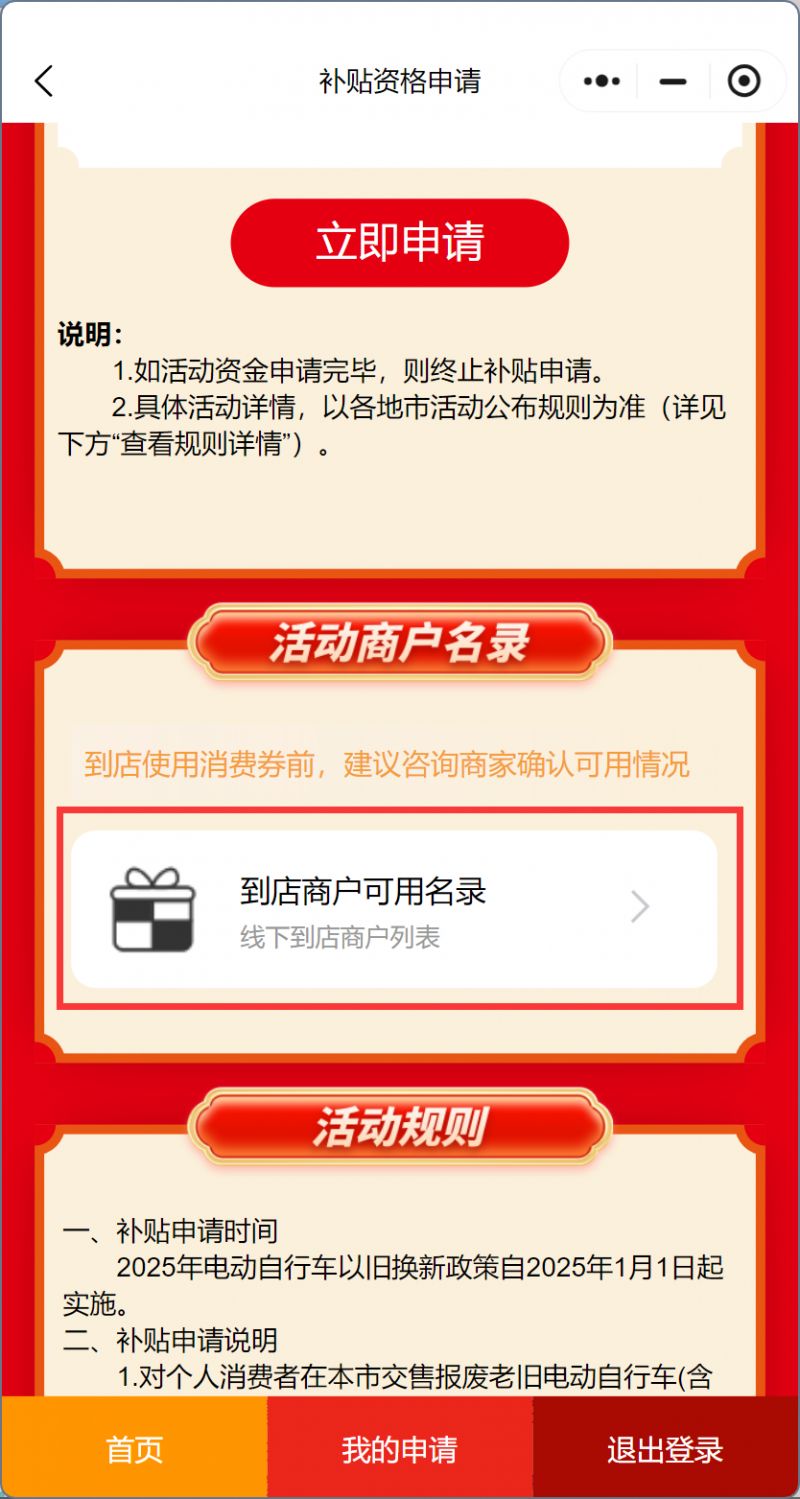Open the mini program more options menu
Image resolution: width=800 pixels, height=1499 pixels.
click(x=602, y=81)
